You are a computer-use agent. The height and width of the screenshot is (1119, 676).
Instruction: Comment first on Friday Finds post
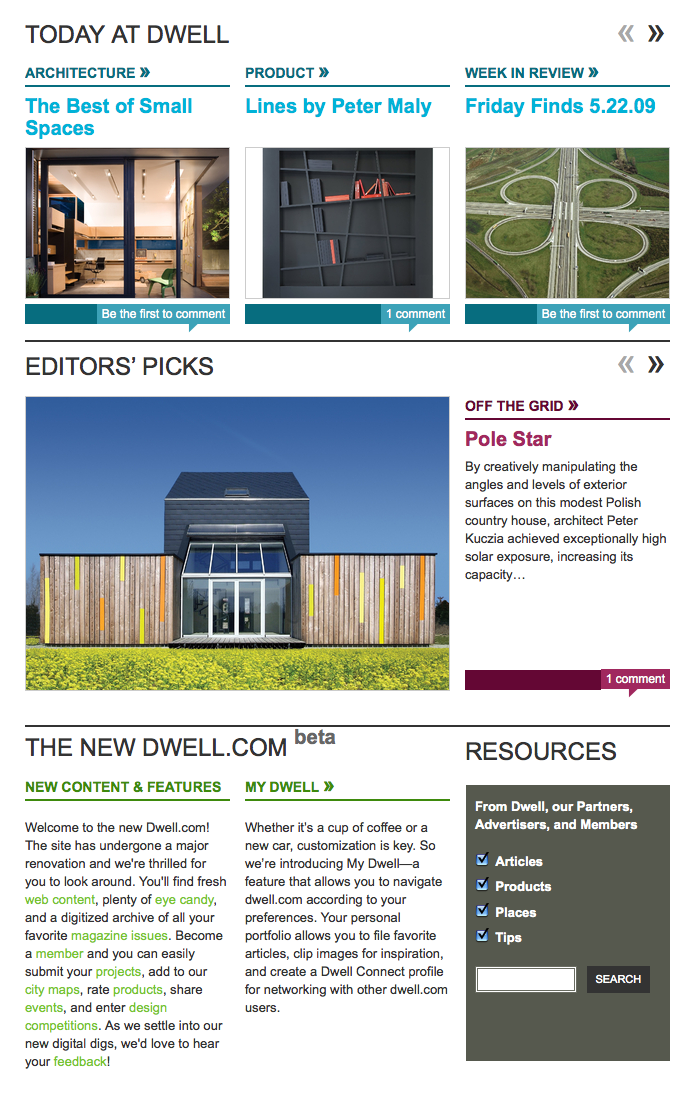click(602, 314)
